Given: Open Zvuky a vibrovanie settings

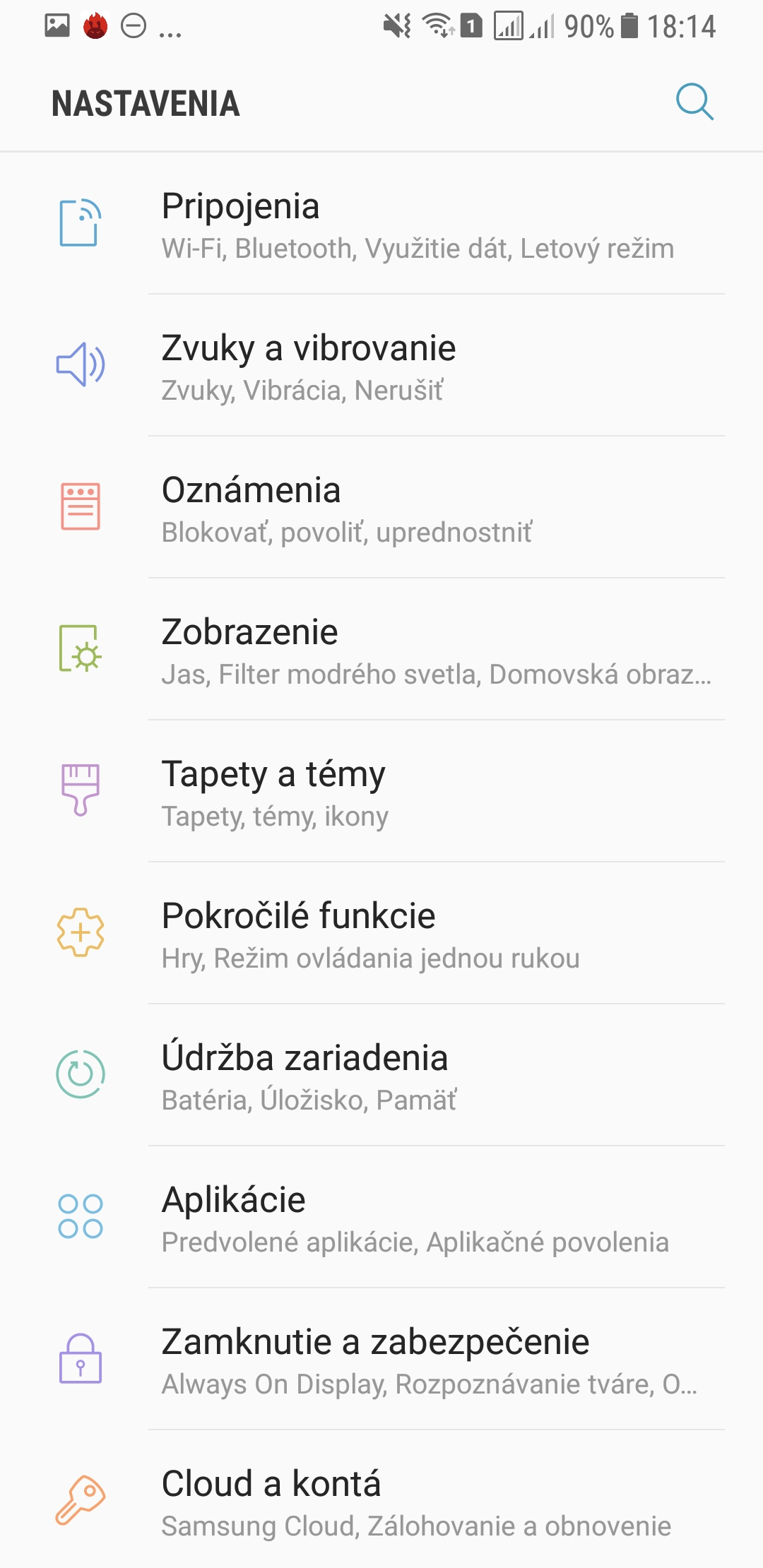Looking at the screenshot, I should 381,366.
